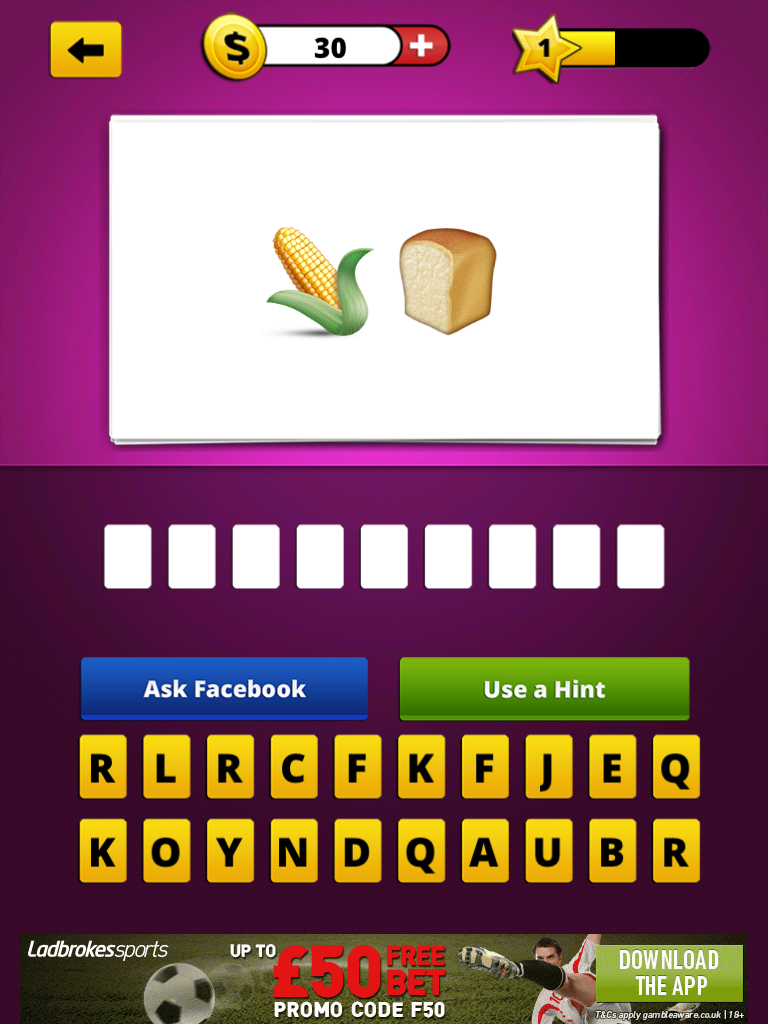
Task: Pick the letter A tile
Action: (485, 851)
